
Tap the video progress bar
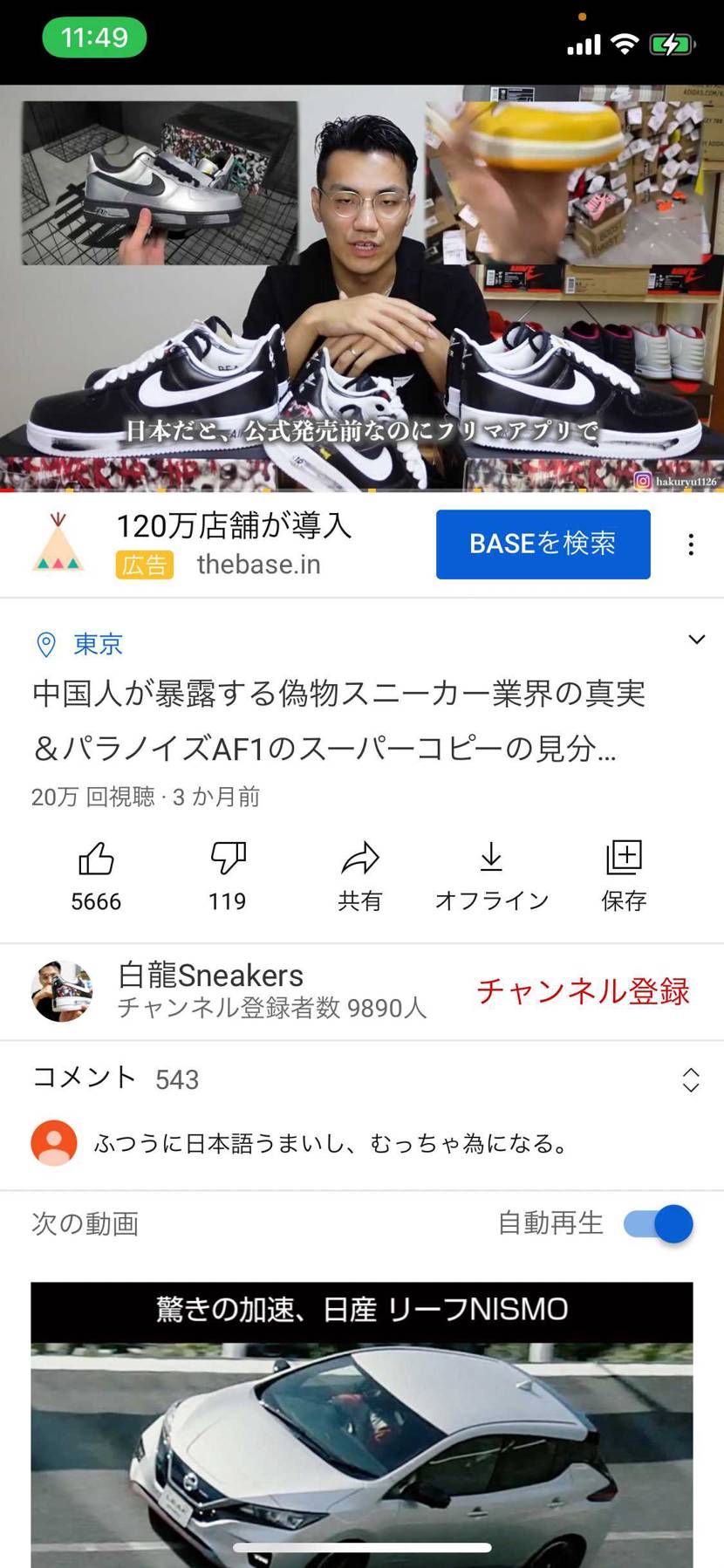362,491
